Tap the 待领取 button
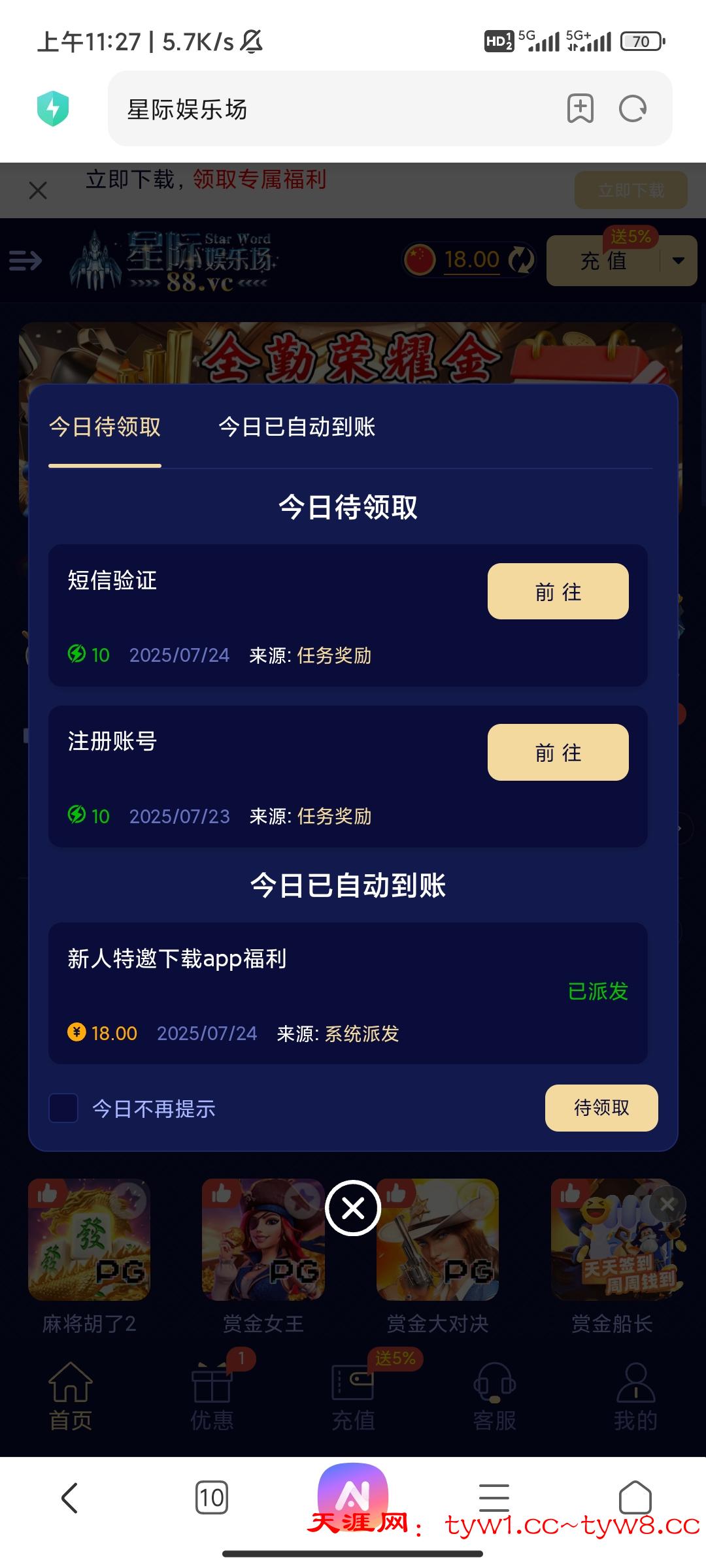 click(601, 1107)
